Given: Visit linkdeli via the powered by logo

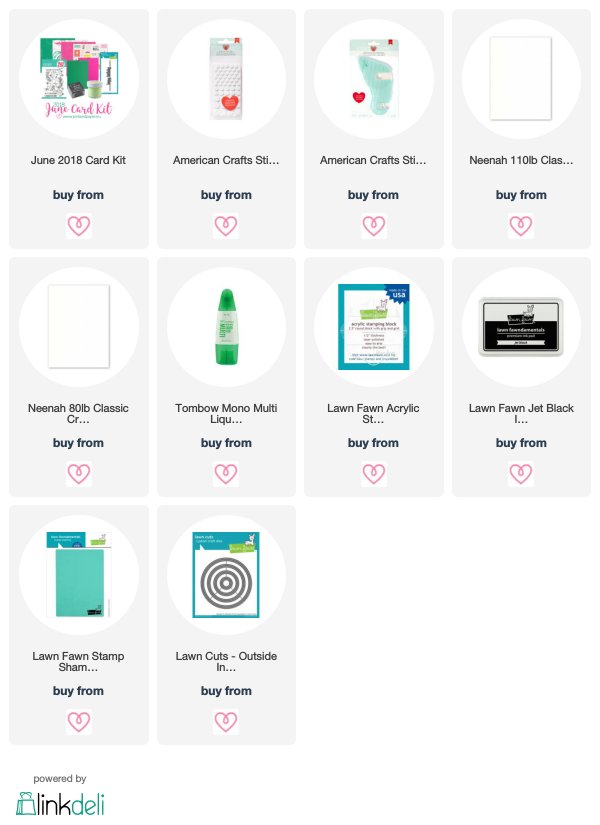Looking at the screenshot, I should click(60, 803).
